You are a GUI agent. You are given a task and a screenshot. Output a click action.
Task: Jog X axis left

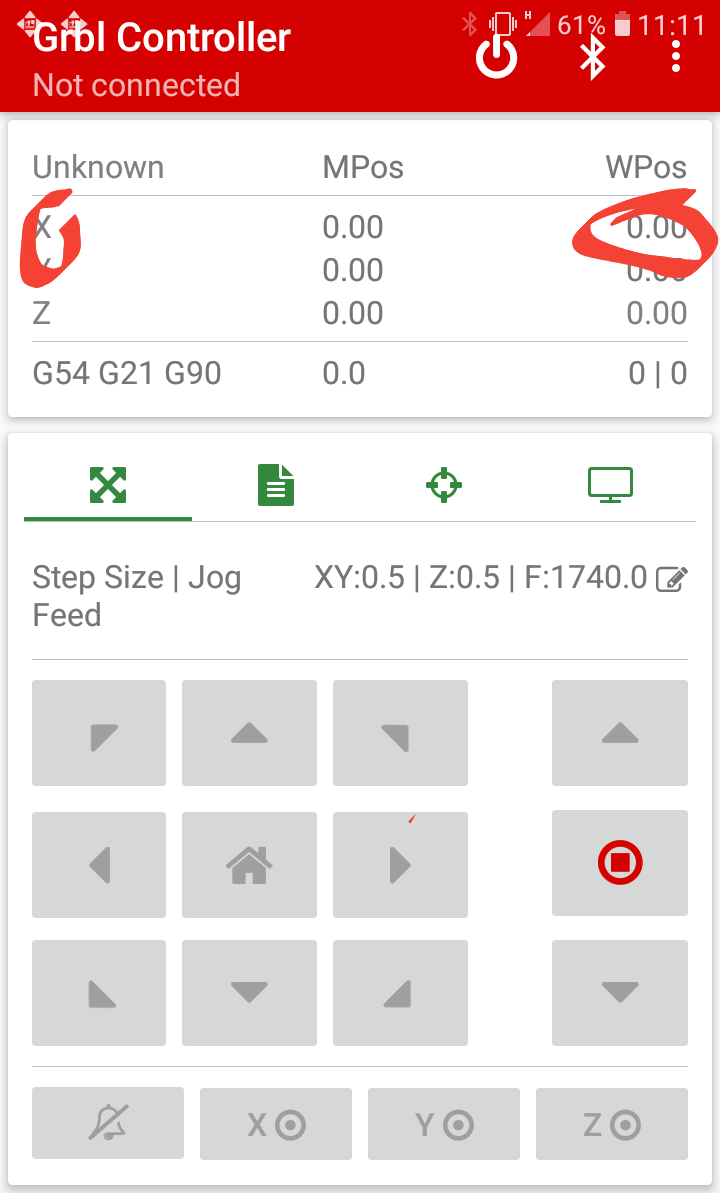(99, 864)
